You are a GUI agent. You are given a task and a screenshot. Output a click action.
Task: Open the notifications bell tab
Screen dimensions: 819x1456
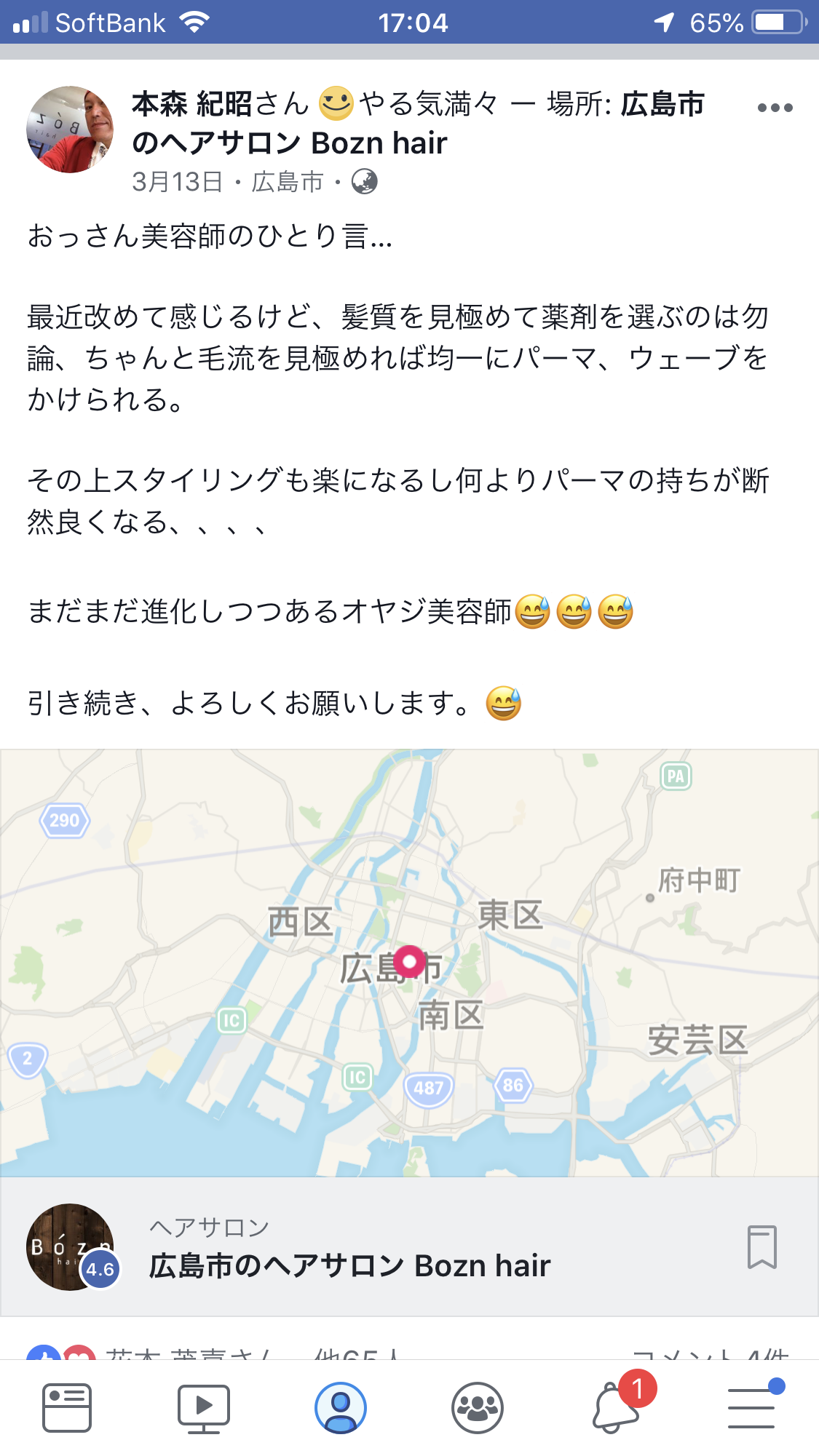tap(615, 1407)
